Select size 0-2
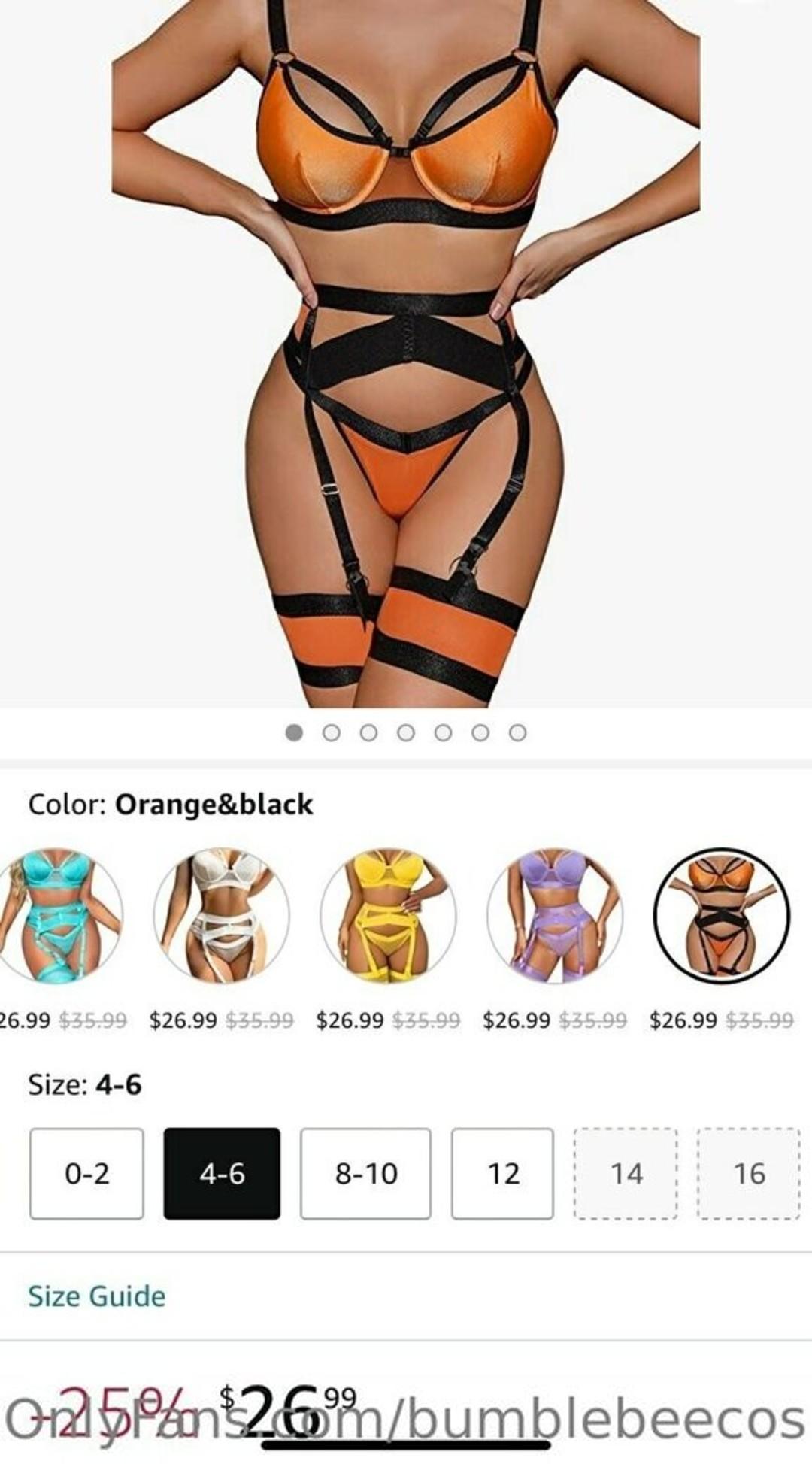 click(x=86, y=1173)
